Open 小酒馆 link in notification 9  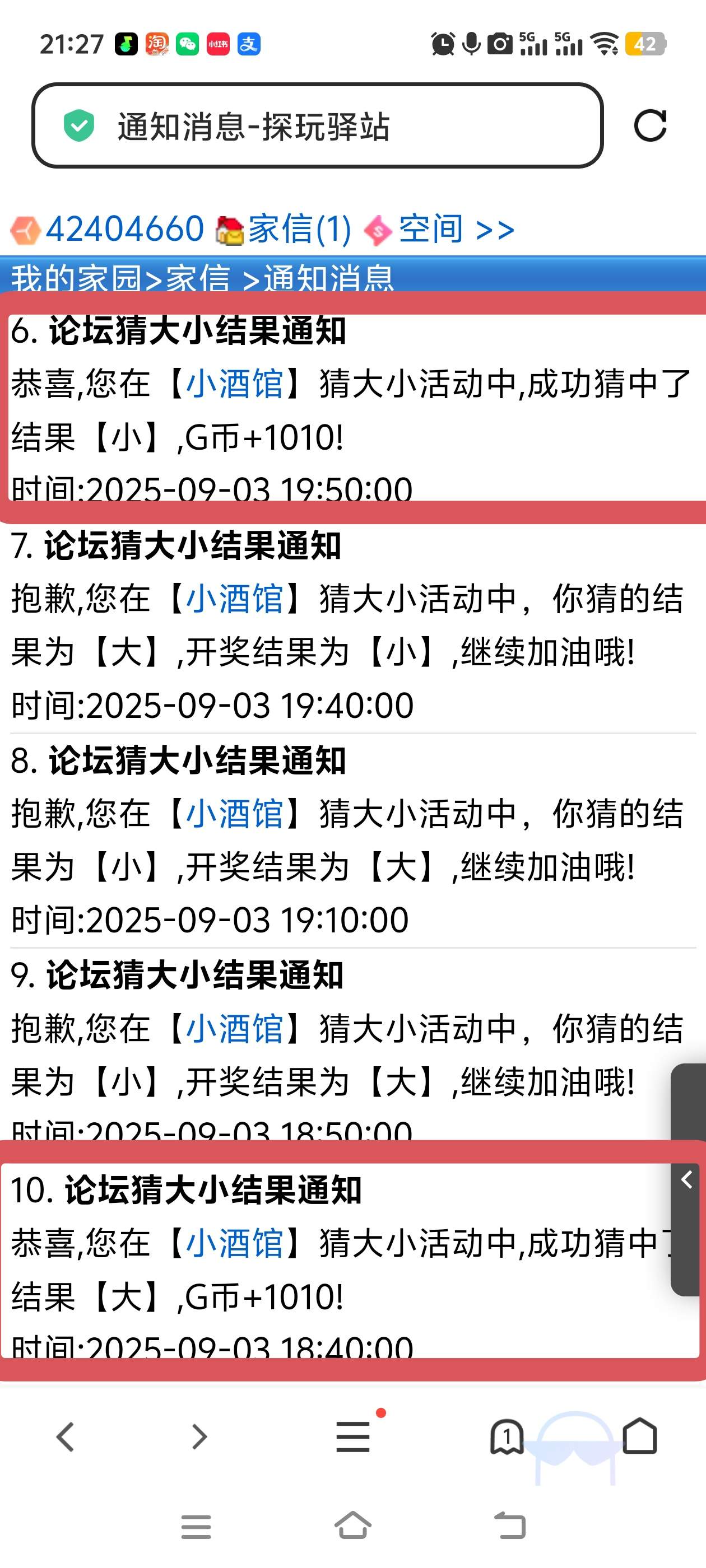coord(234,1029)
